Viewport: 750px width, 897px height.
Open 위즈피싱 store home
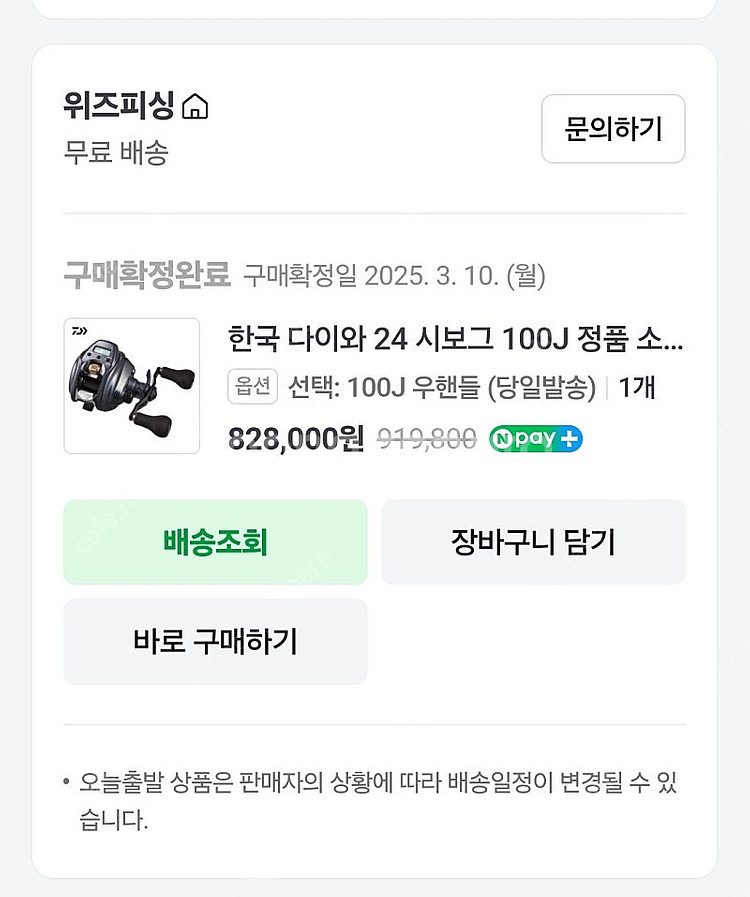pos(135,105)
